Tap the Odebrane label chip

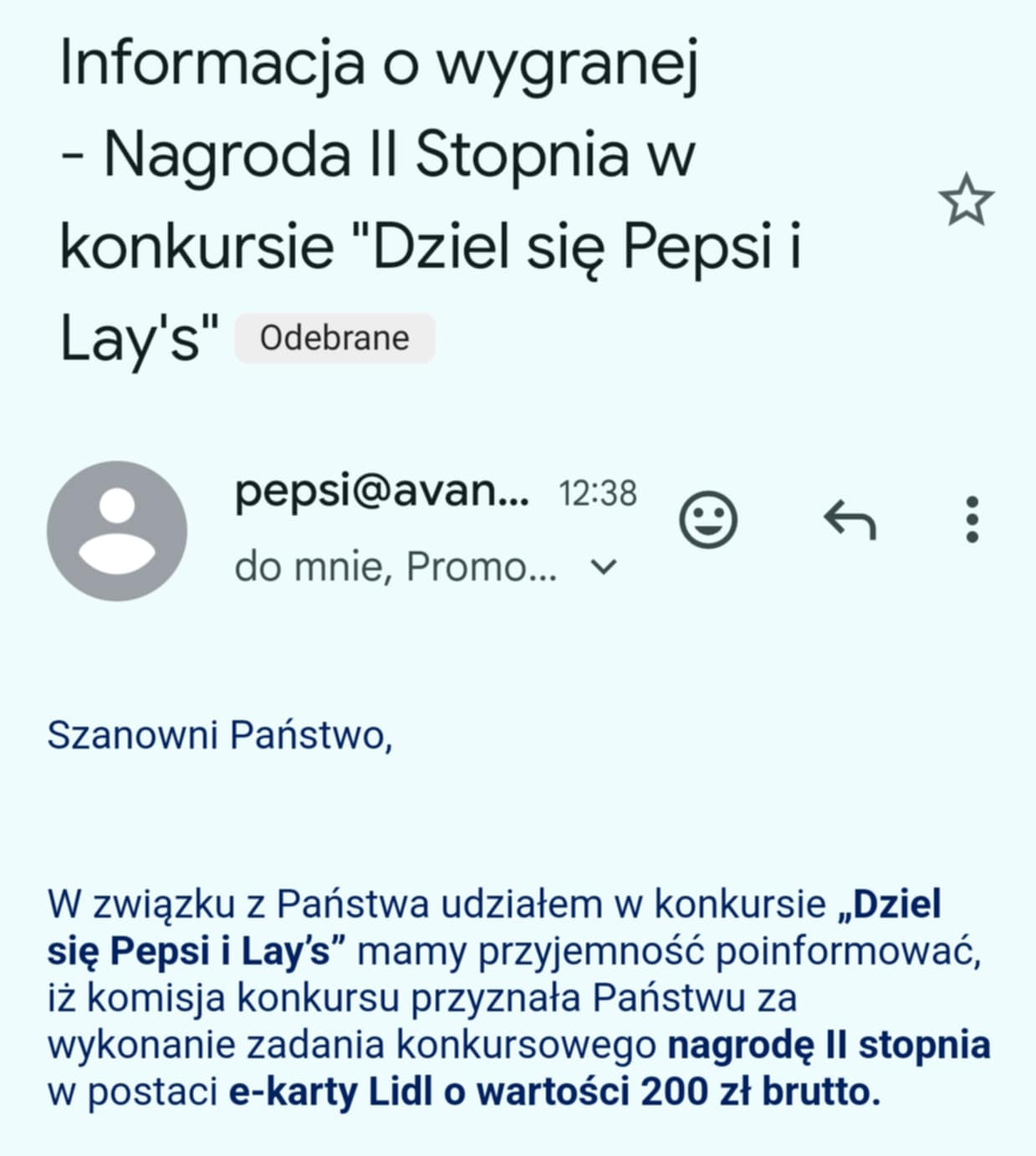pos(334,338)
